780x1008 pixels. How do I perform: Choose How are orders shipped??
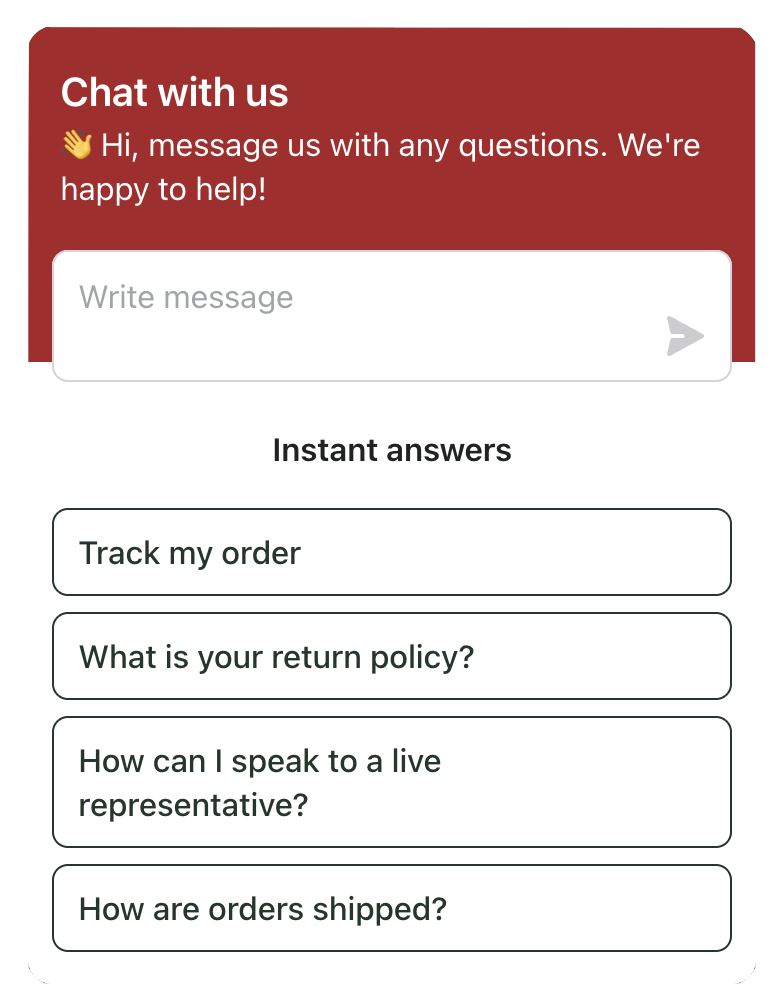[x=391, y=908]
